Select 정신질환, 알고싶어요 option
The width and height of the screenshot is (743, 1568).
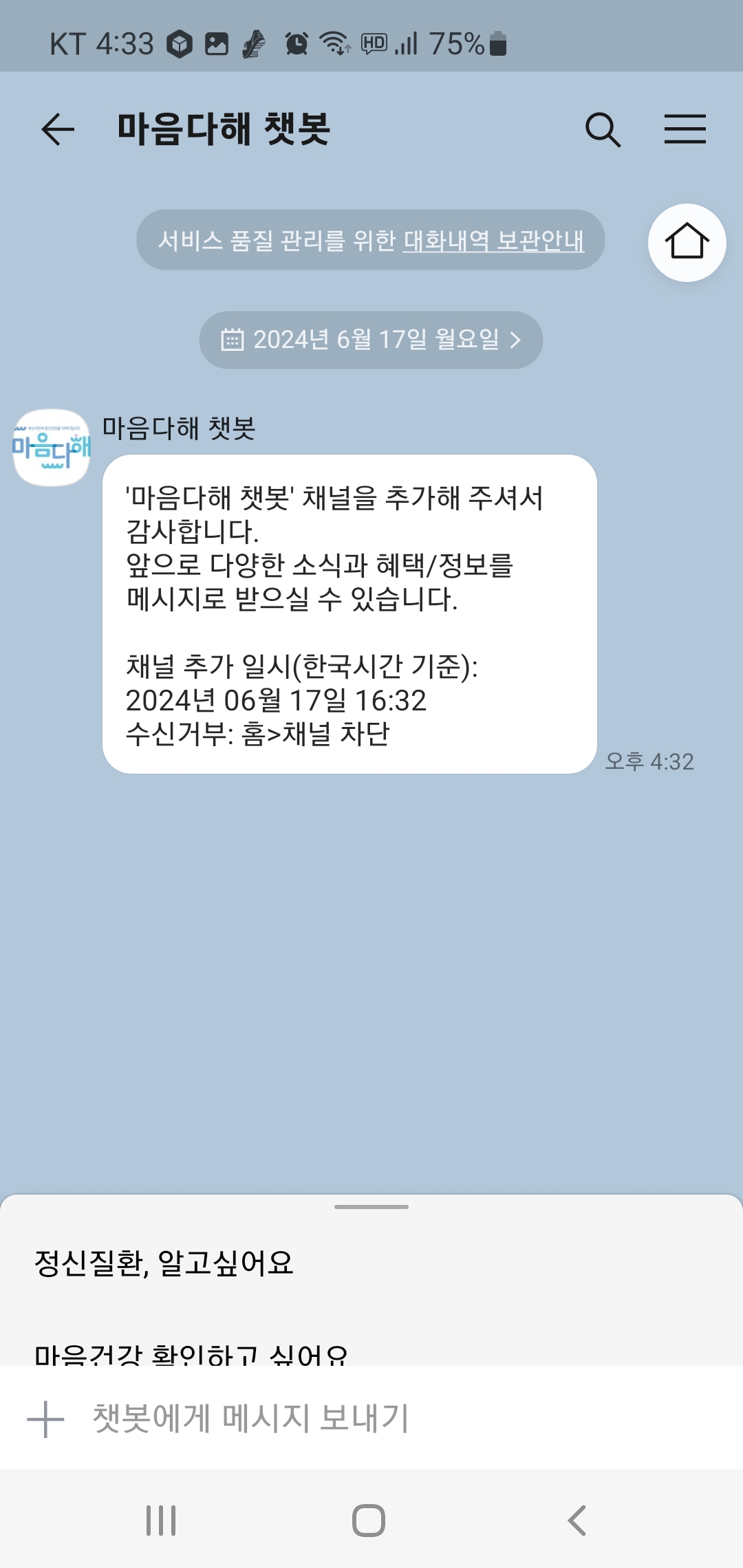click(164, 1263)
